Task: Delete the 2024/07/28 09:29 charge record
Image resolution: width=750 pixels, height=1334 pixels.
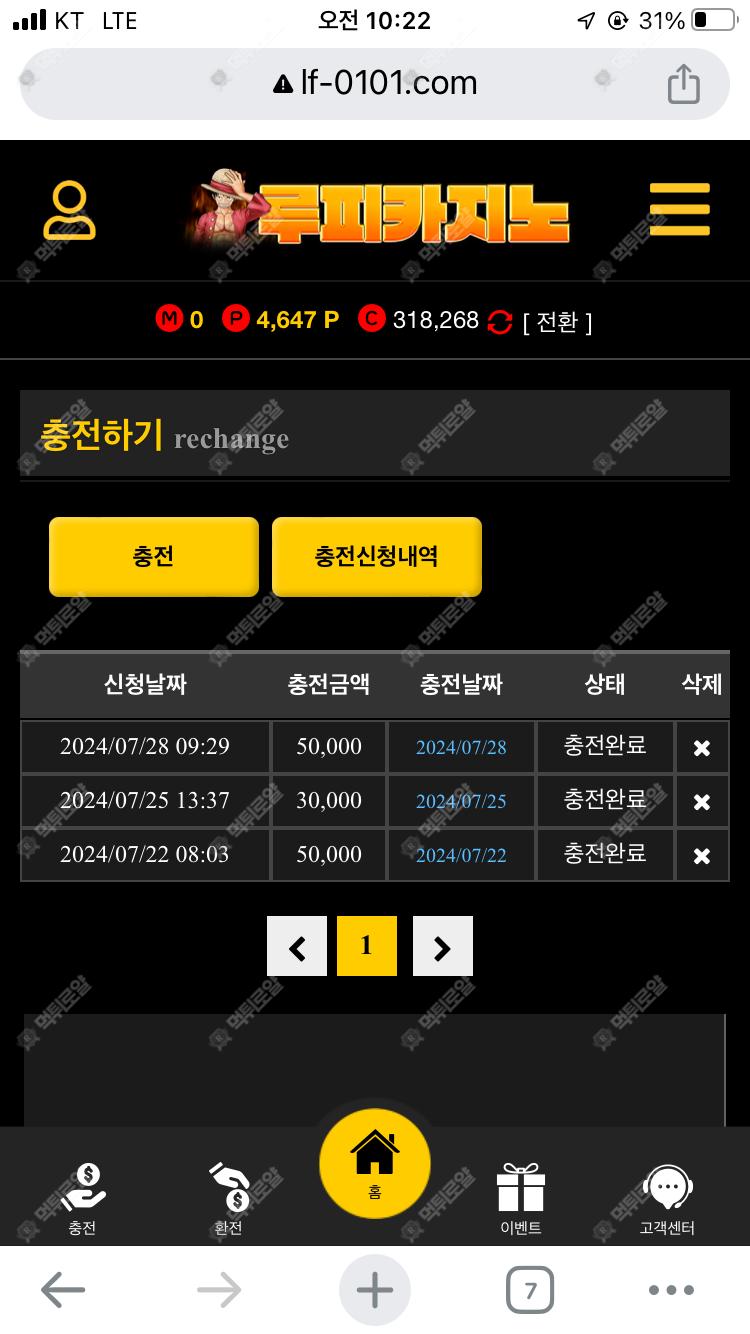Action: (702, 748)
